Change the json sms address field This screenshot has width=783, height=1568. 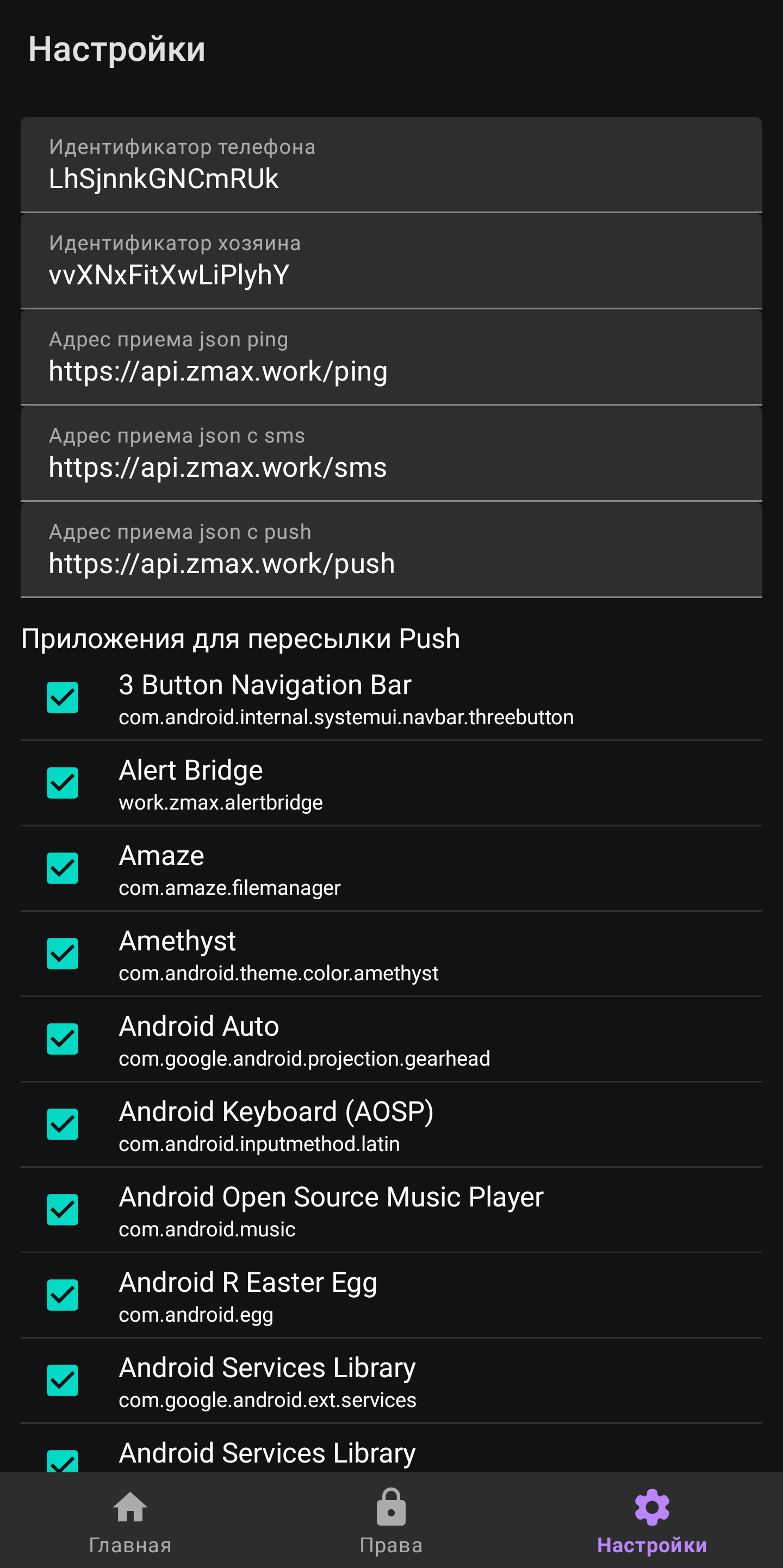click(x=391, y=453)
